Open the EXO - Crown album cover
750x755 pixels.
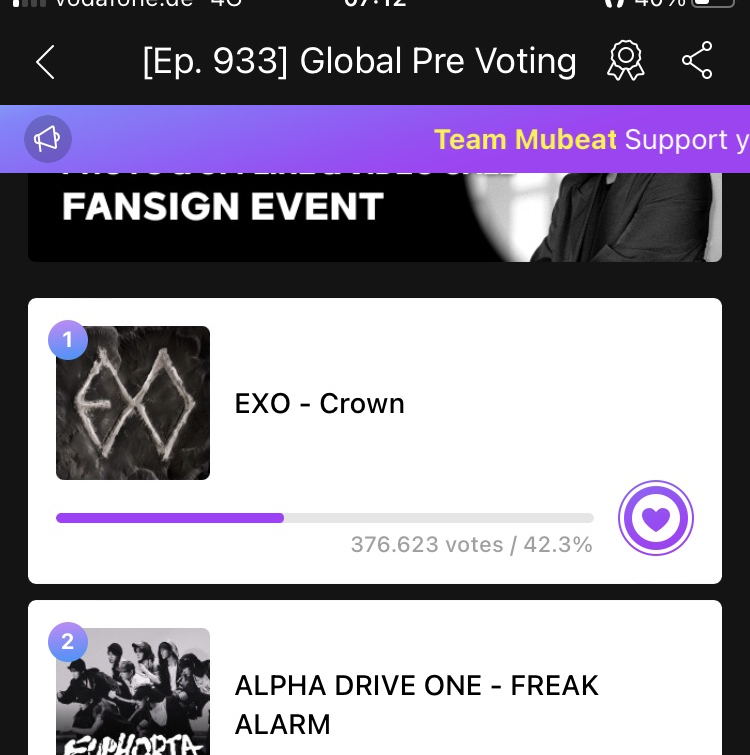(133, 403)
